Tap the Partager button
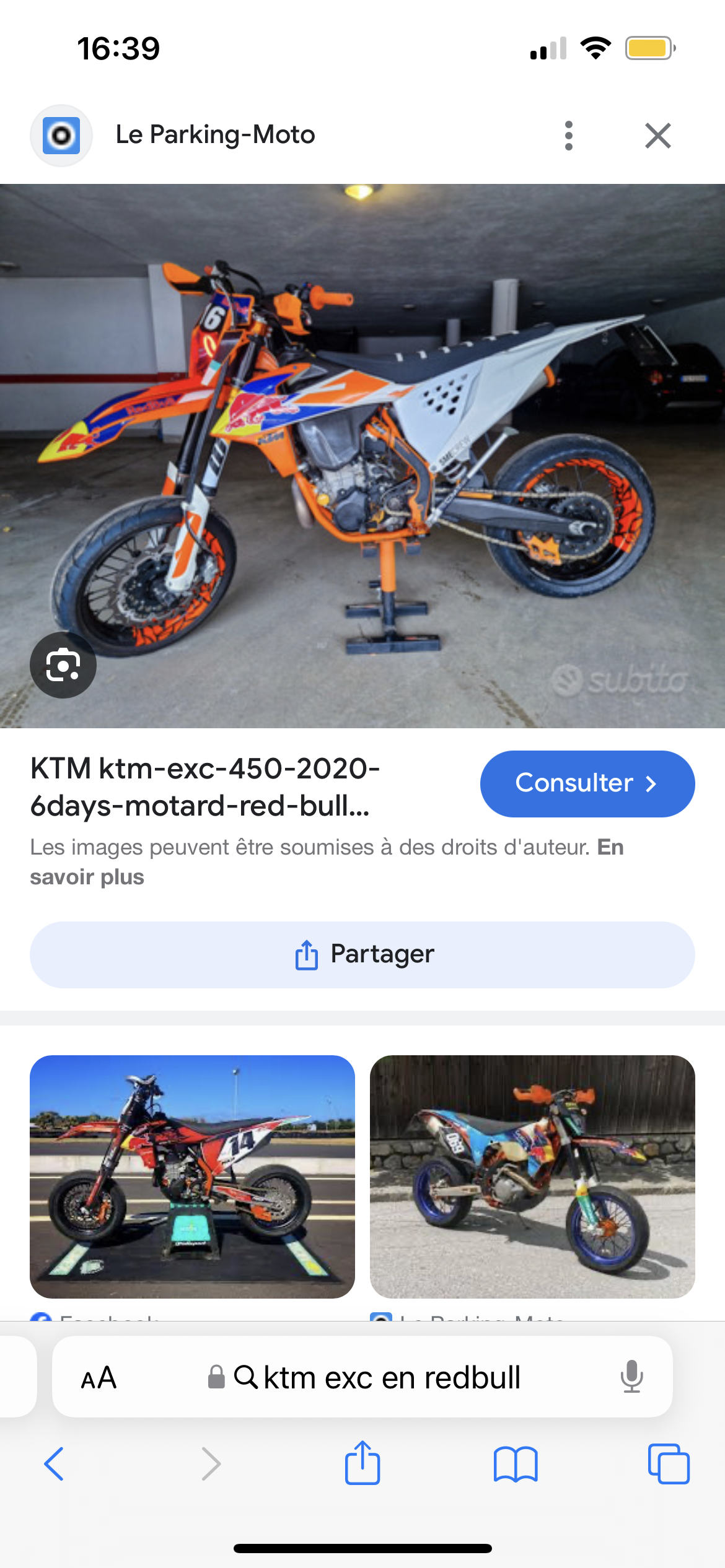The image size is (725, 1568). [x=362, y=954]
